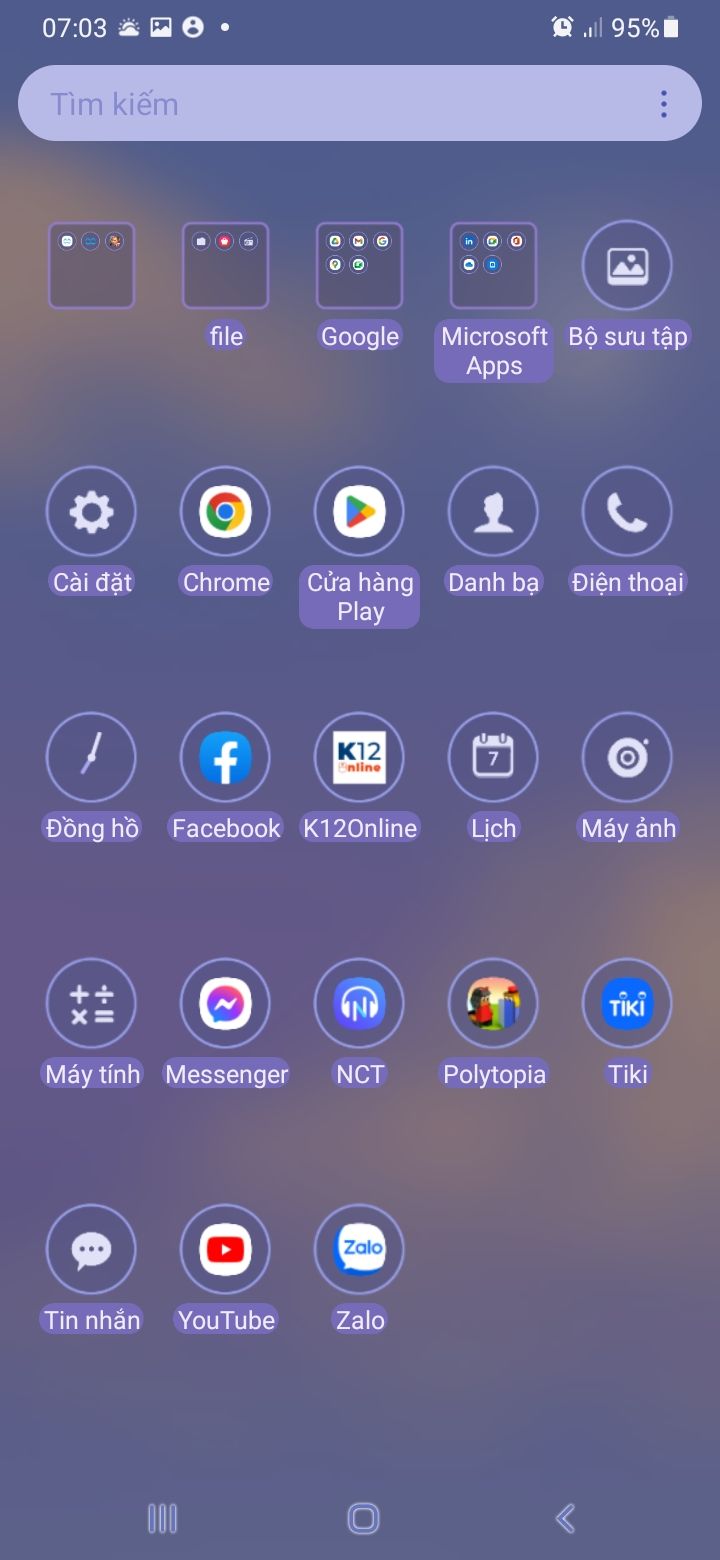Viewport: 720px width, 1560px height.
Task: Open K12Online app
Action: coord(359,758)
